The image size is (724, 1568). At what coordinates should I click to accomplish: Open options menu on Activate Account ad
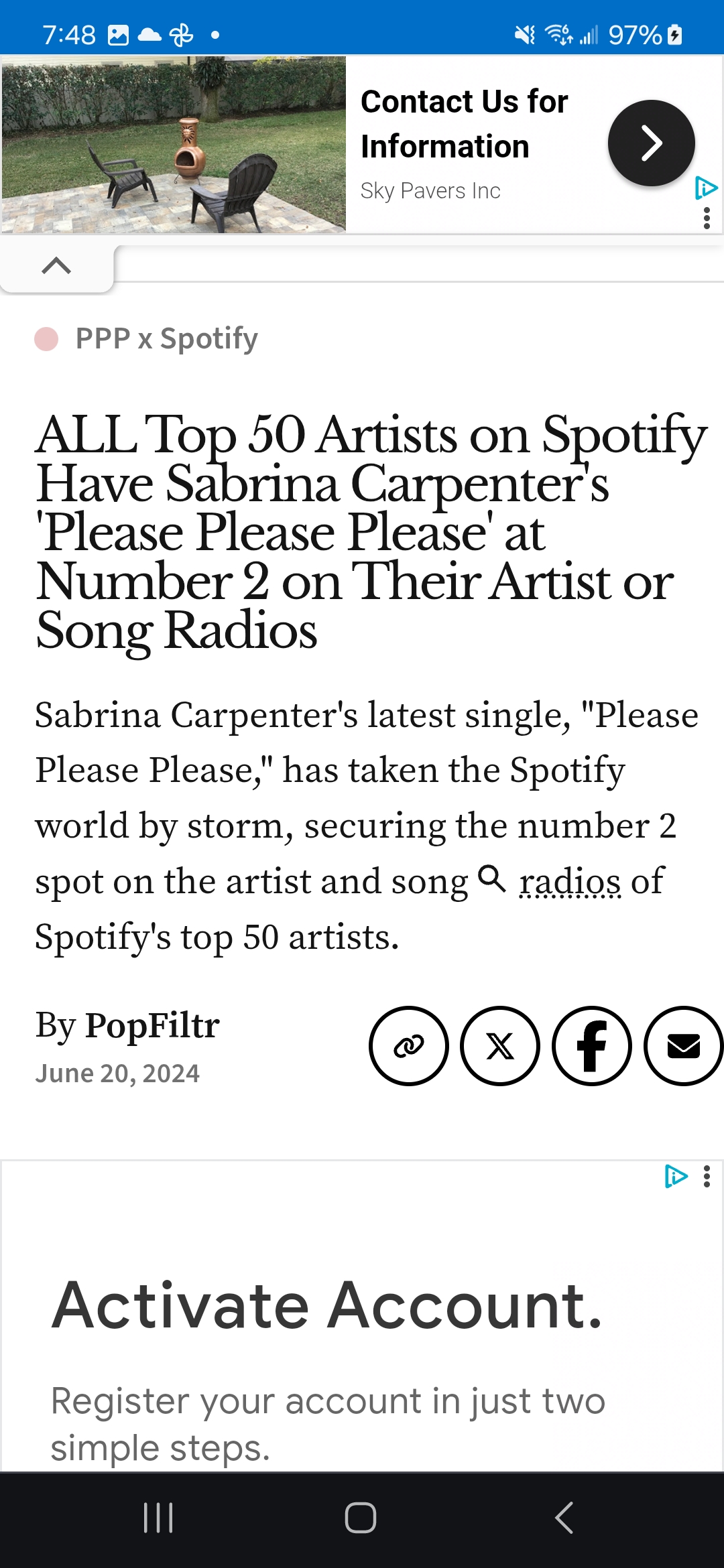tap(707, 1177)
